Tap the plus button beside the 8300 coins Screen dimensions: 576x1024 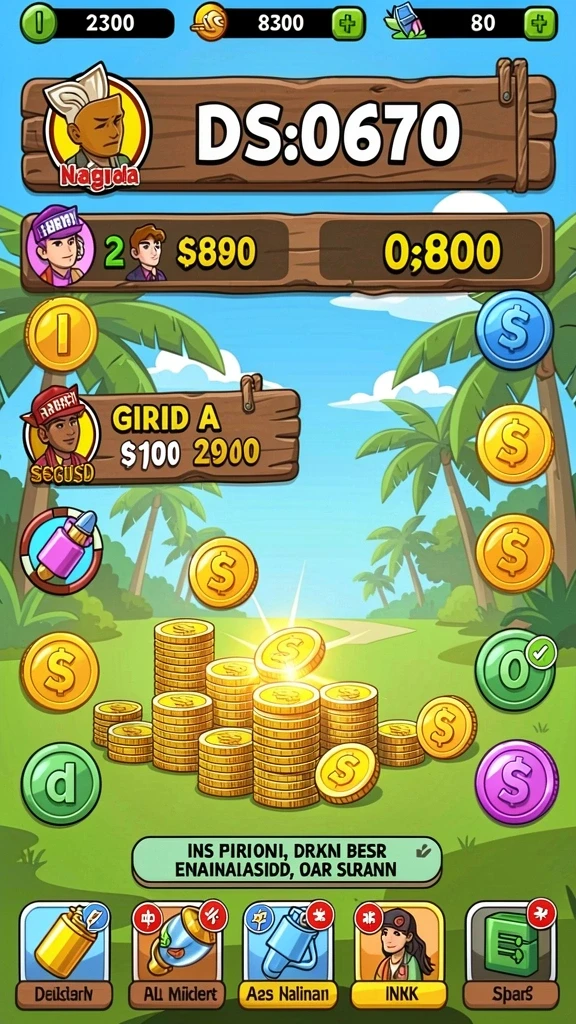pos(347,23)
